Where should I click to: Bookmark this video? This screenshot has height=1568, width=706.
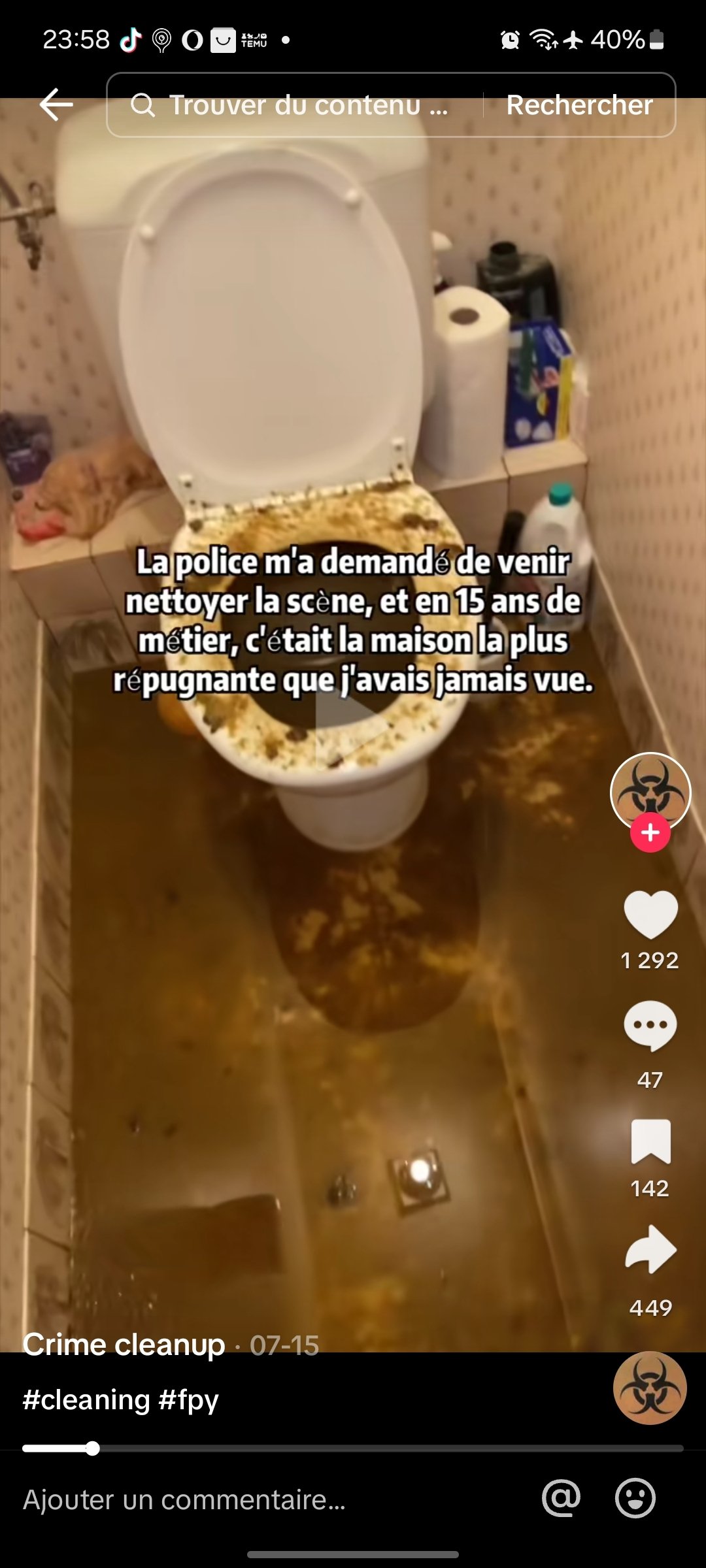tap(650, 1141)
